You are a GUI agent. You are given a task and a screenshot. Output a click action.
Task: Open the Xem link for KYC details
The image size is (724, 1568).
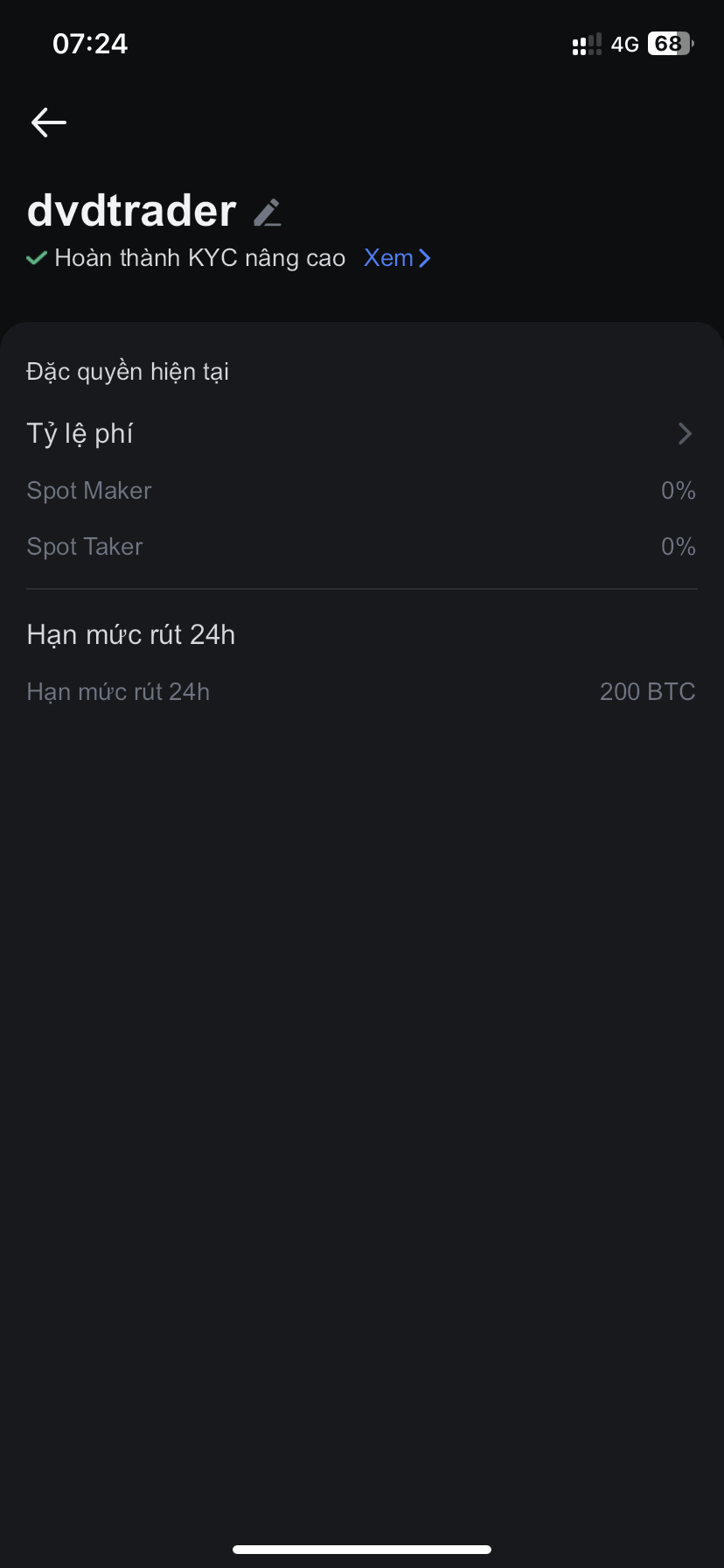pos(397,258)
